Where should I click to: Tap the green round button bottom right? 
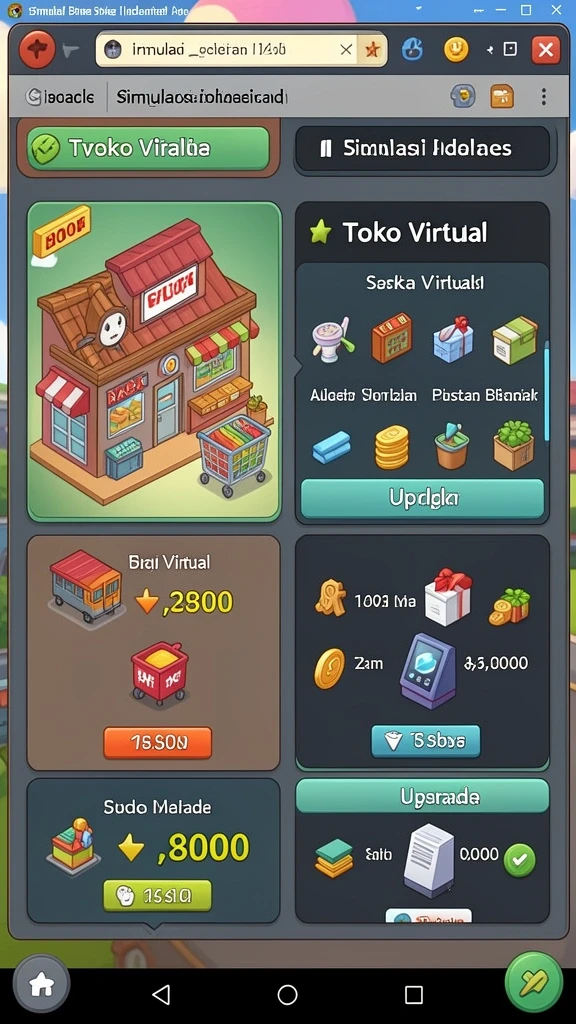pyautogui.click(x=534, y=982)
